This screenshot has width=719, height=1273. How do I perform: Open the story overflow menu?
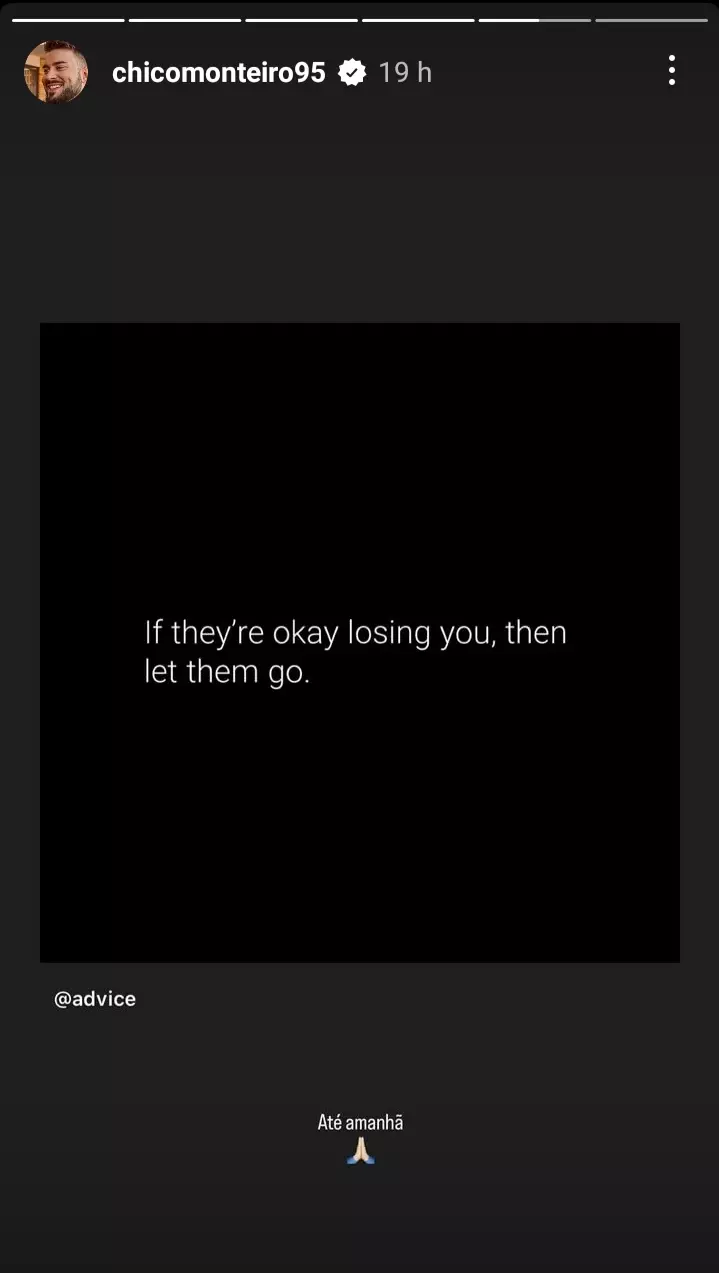click(671, 71)
